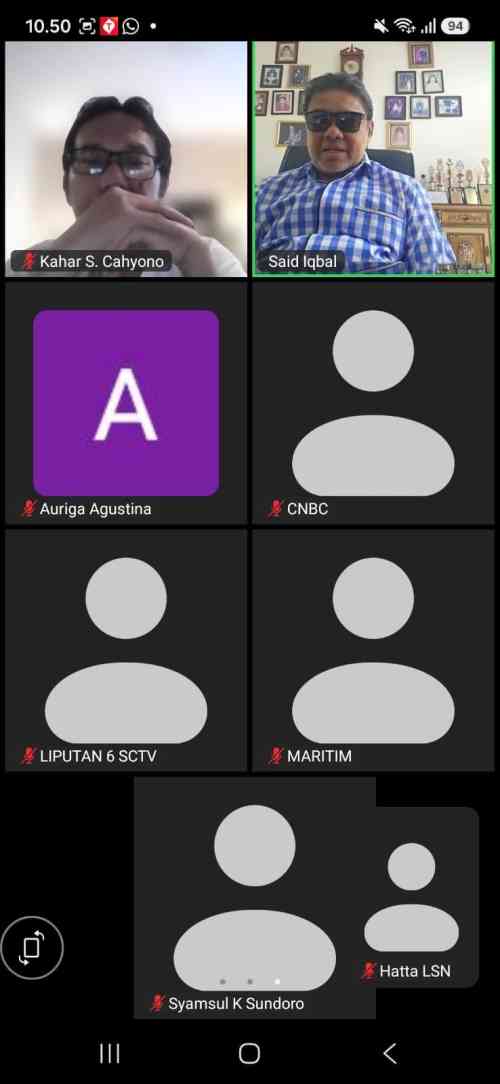500x1084 pixels.
Task: Open Said Iqbal's video tile
Action: [x=373, y=159]
